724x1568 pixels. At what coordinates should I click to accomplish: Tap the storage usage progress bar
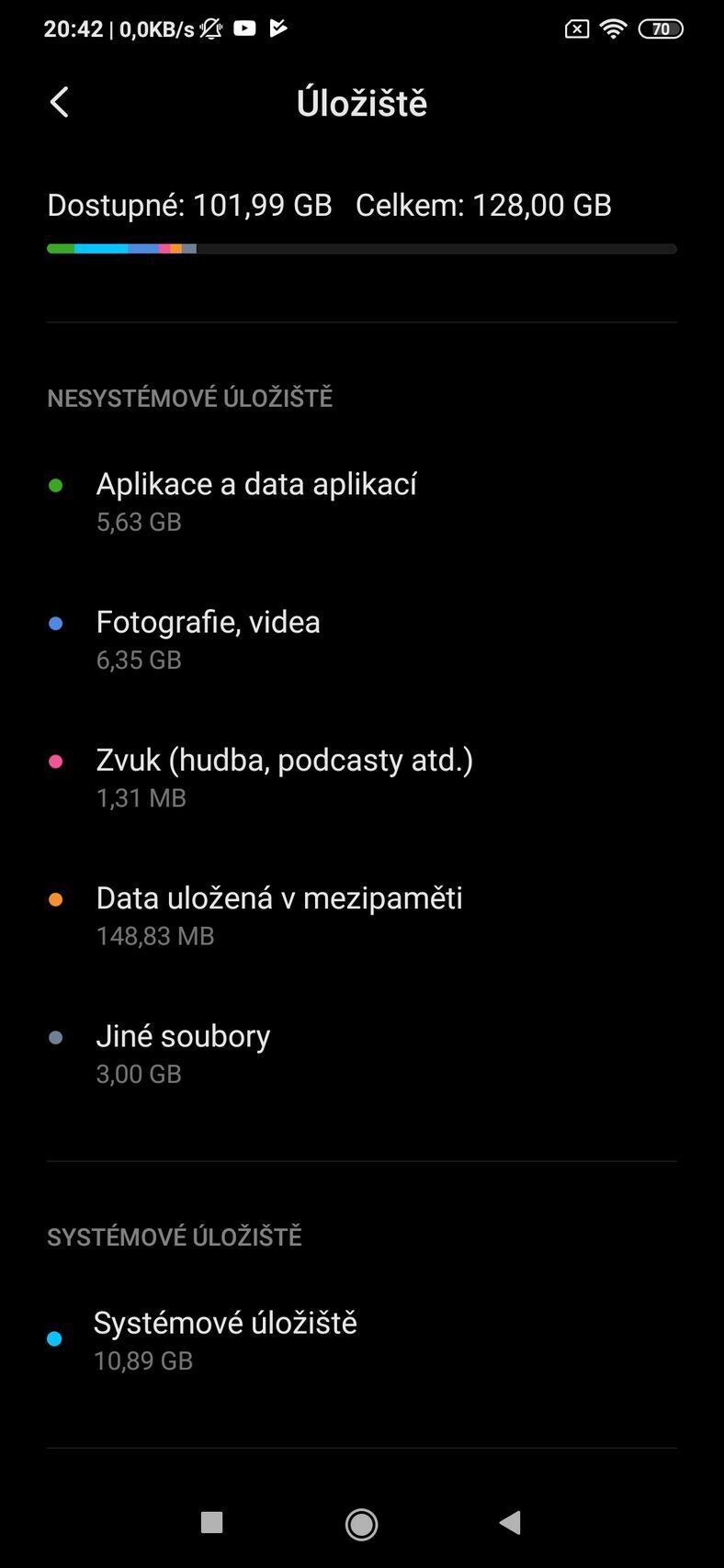coord(362,248)
